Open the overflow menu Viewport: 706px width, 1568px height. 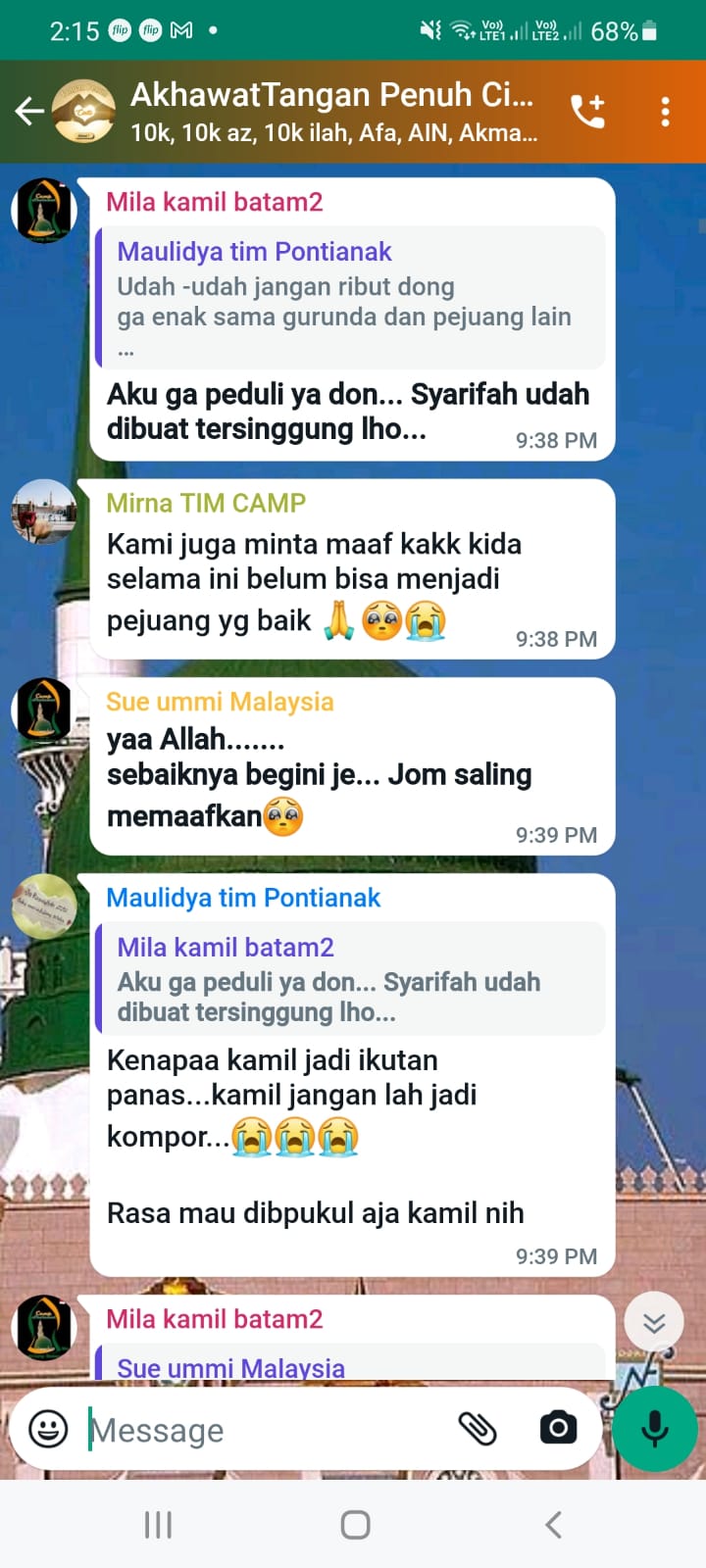click(666, 112)
